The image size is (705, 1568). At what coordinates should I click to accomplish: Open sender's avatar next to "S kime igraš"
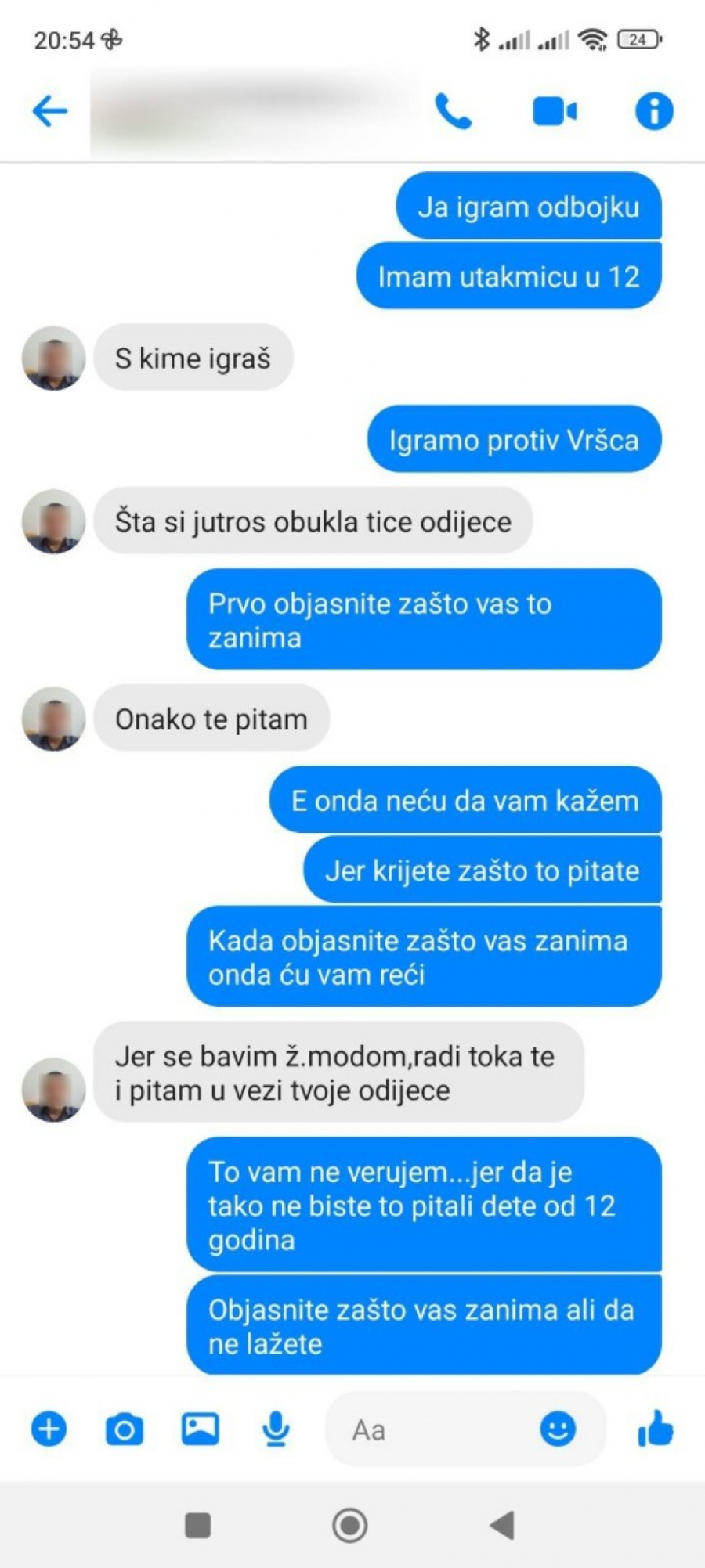click(53, 359)
